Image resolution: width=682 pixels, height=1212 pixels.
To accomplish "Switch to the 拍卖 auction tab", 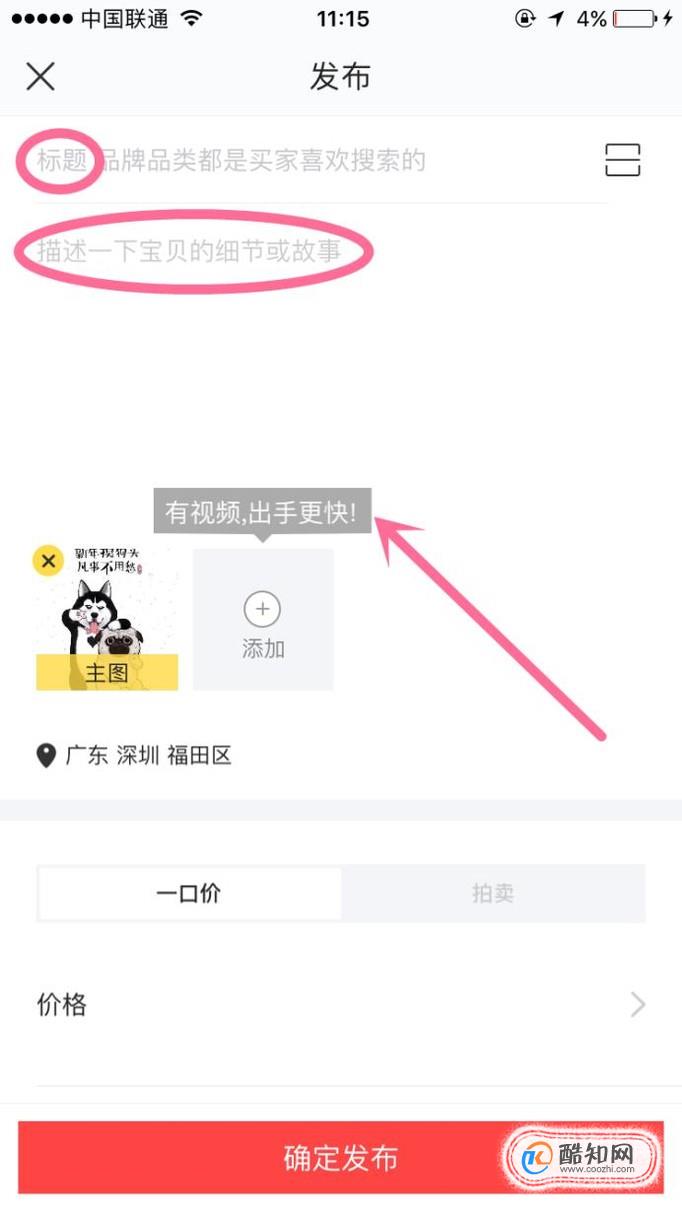I will point(493,893).
